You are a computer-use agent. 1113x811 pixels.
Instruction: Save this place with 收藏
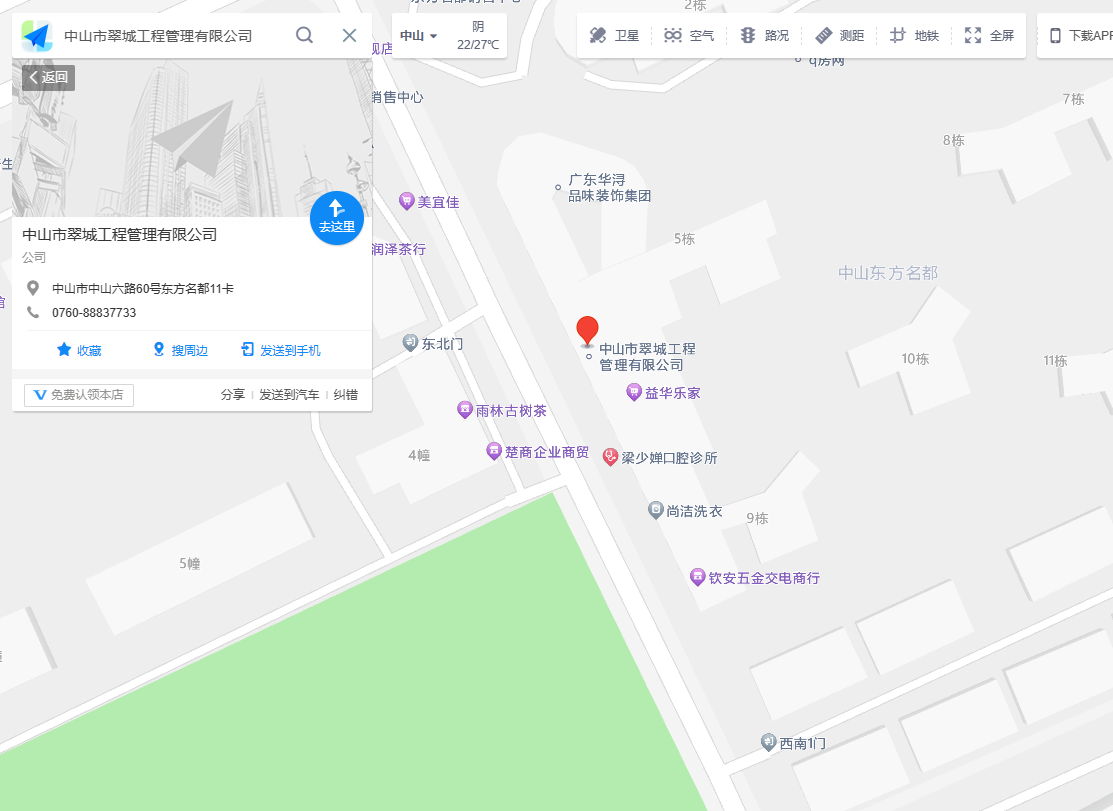coord(79,350)
